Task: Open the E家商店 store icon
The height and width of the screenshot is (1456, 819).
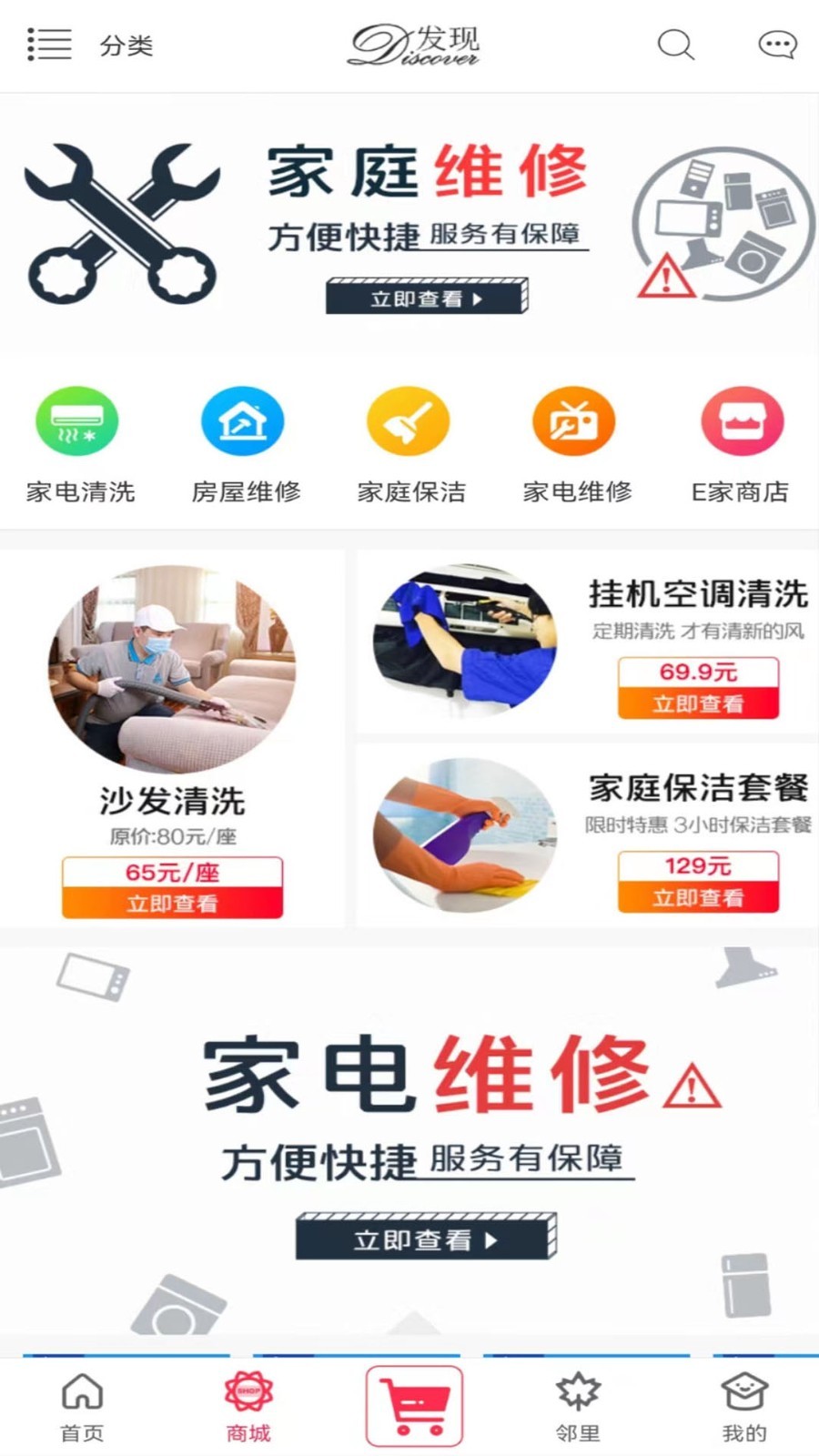Action: point(741,421)
